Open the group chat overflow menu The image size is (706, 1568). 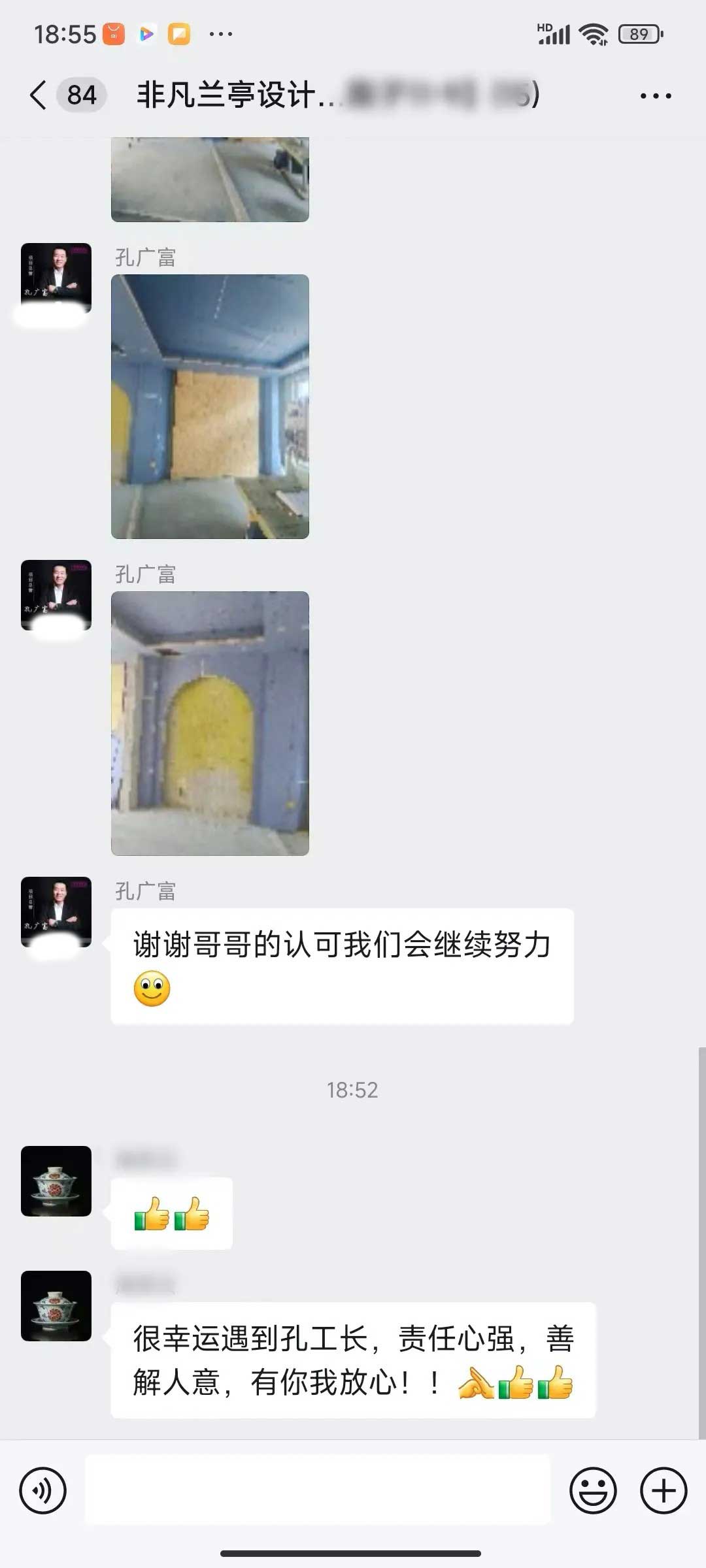point(655,95)
